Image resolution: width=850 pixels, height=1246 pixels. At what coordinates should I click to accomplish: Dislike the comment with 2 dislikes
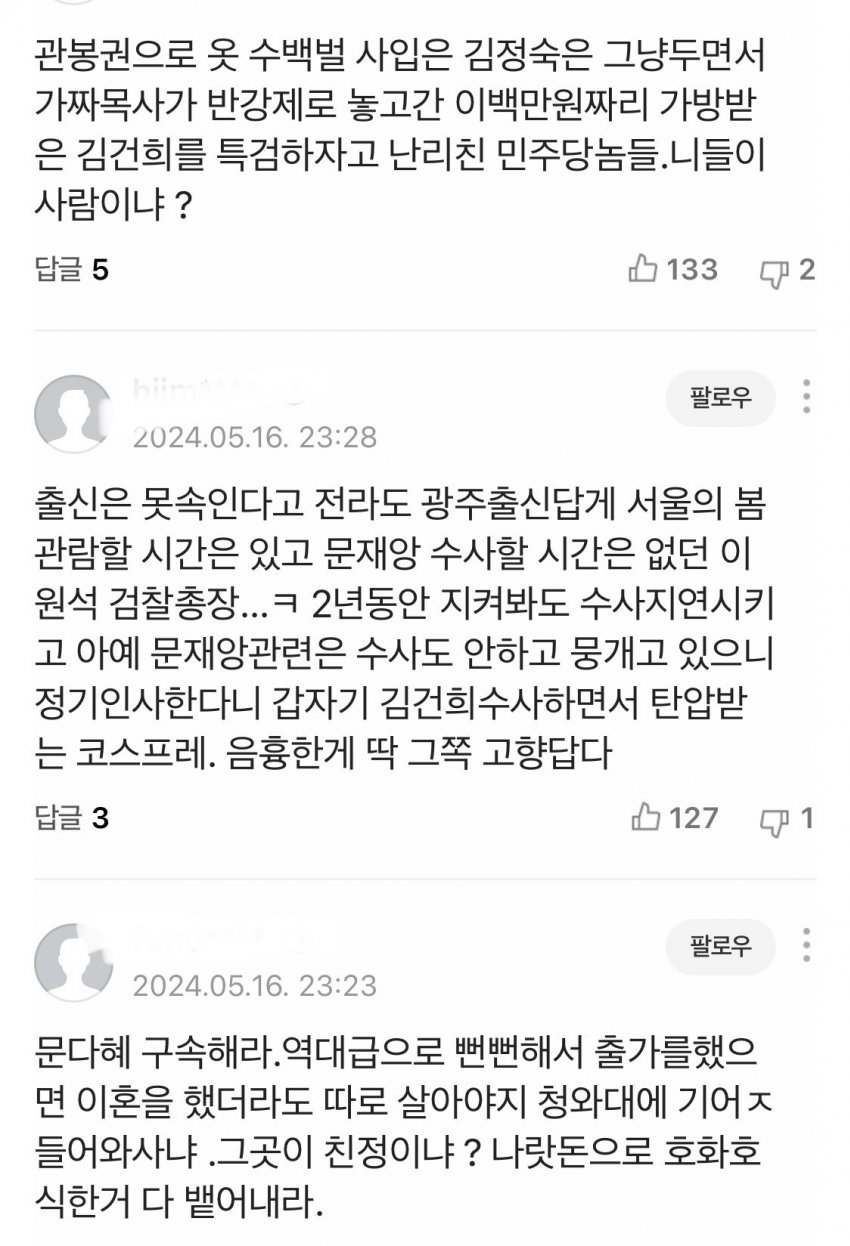click(775, 270)
